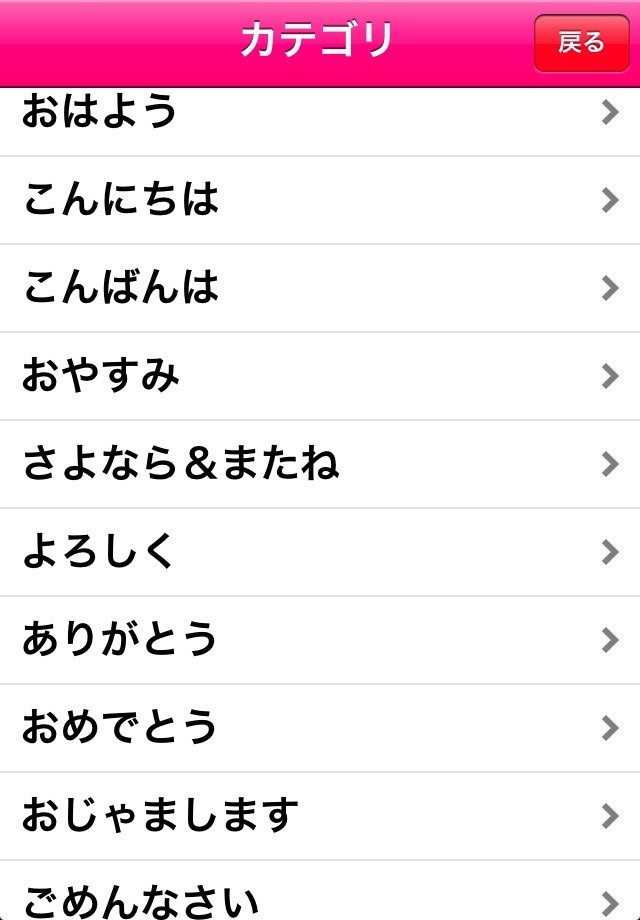Image resolution: width=640 pixels, height=920 pixels.
Task: Open the おはよう category
Action: pos(320,122)
